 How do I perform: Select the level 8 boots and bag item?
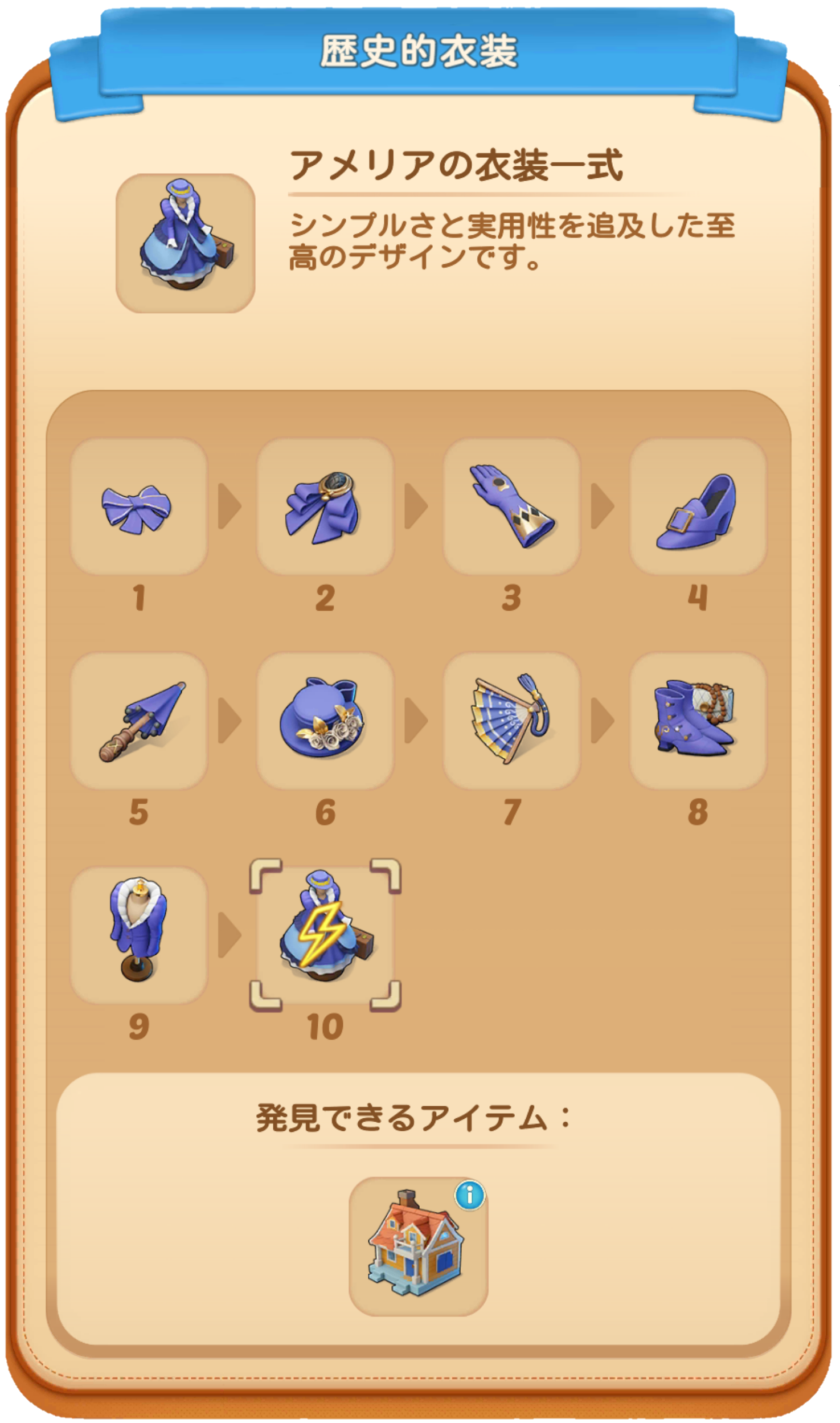click(698, 721)
